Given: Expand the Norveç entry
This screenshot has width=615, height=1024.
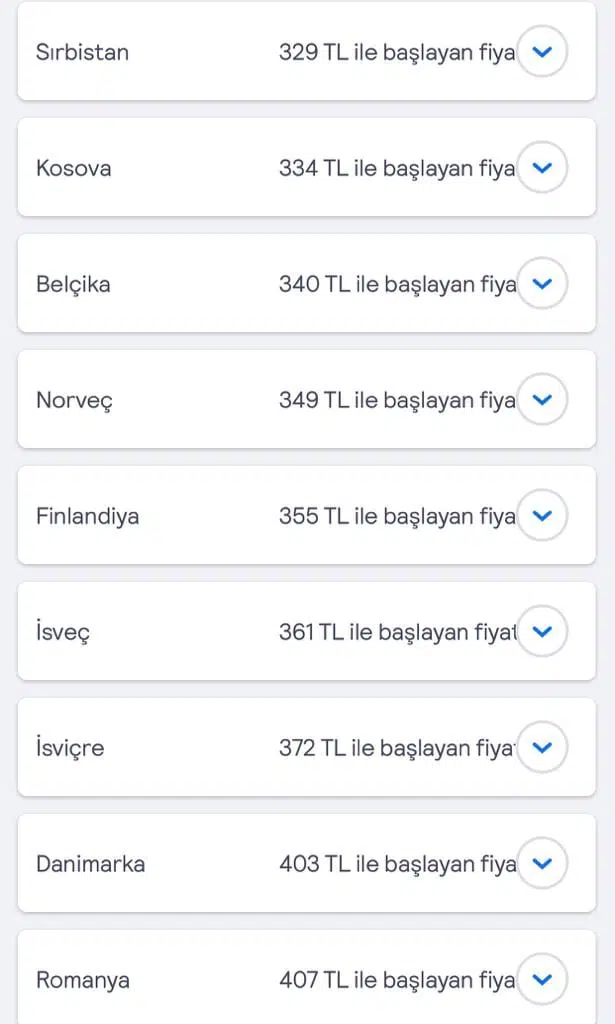Looking at the screenshot, I should click(541, 400).
